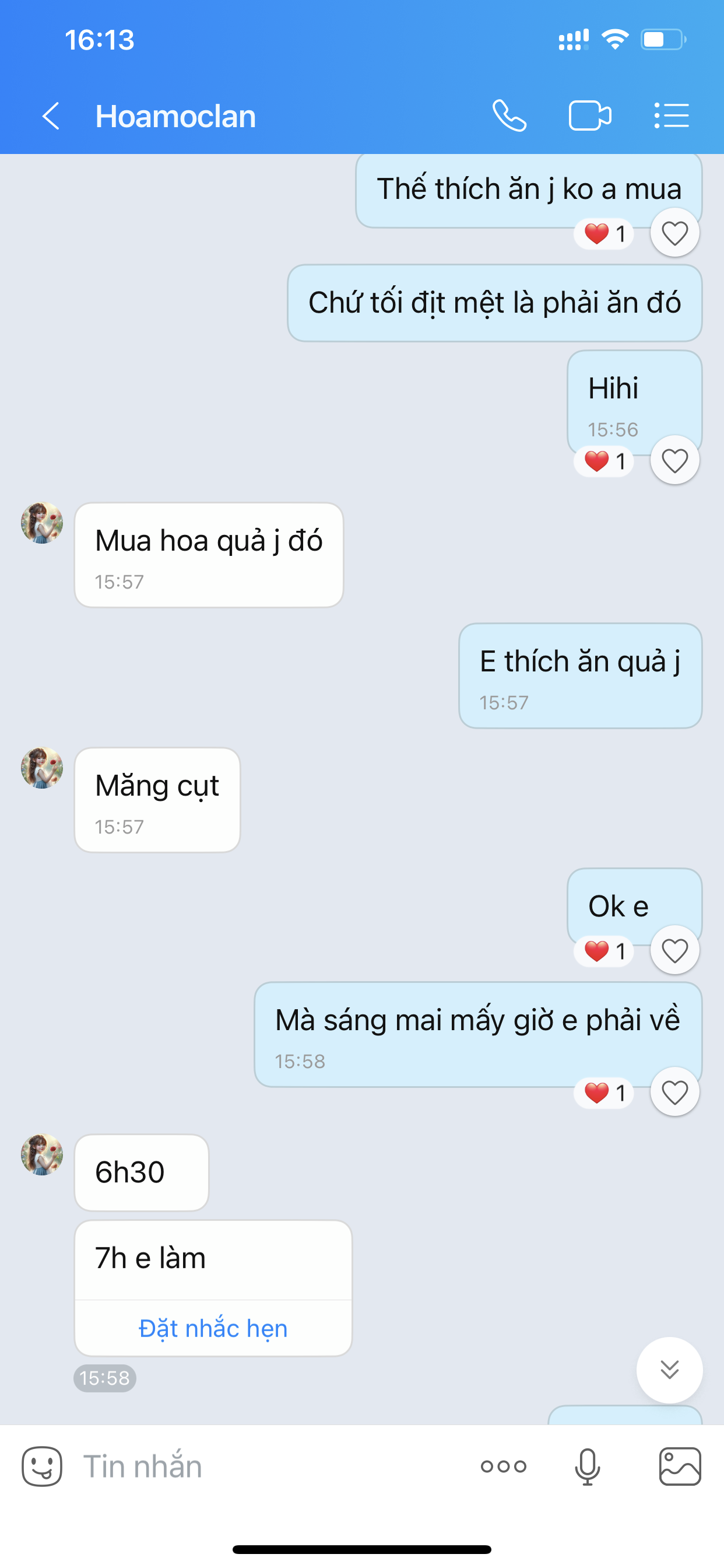This screenshot has width=724, height=1568.
Task: Go back from Hoamoclan chat
Action: coord(51,116)
